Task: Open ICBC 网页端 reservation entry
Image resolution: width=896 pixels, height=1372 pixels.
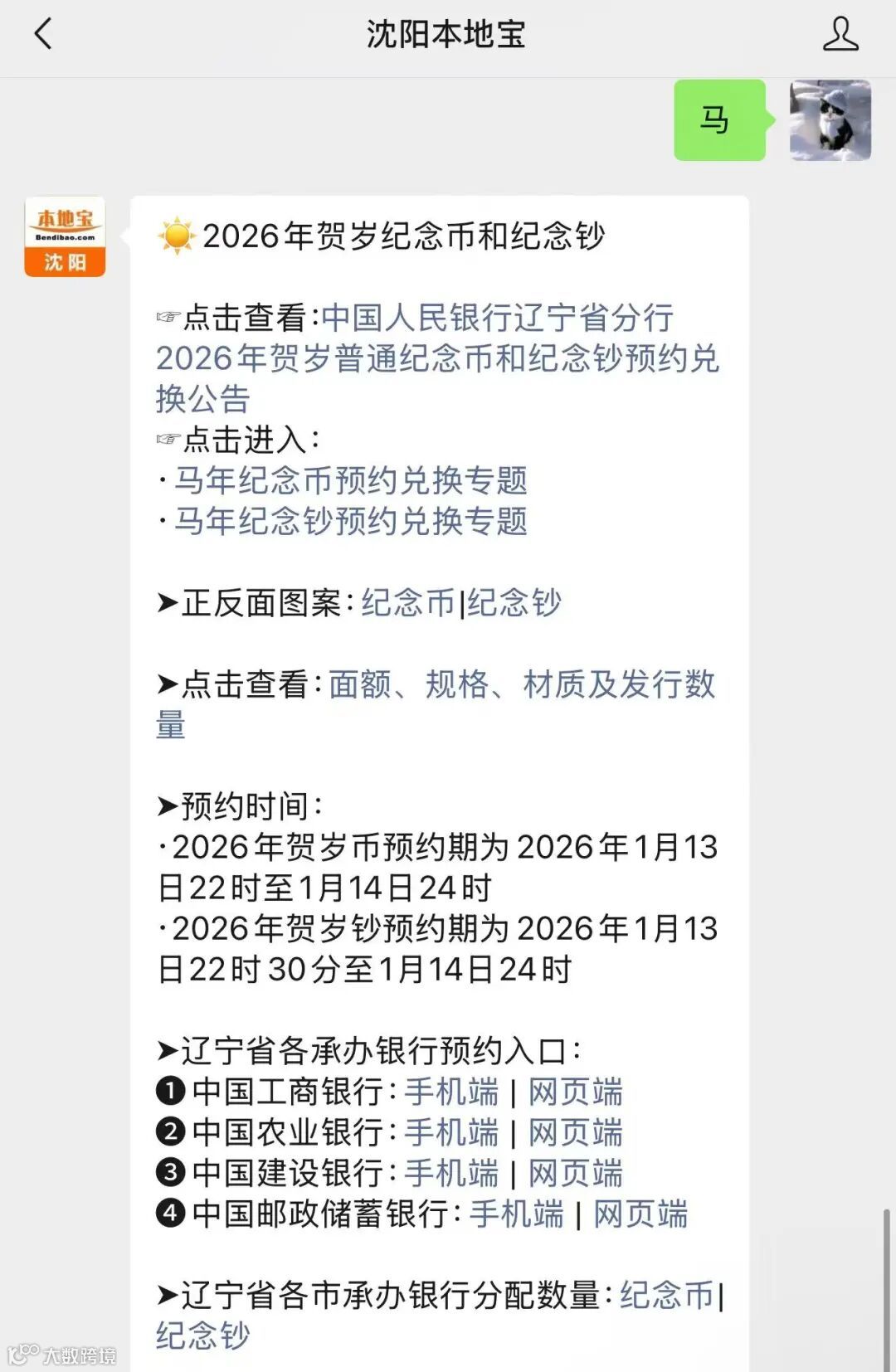Action: coord(574,1092)
